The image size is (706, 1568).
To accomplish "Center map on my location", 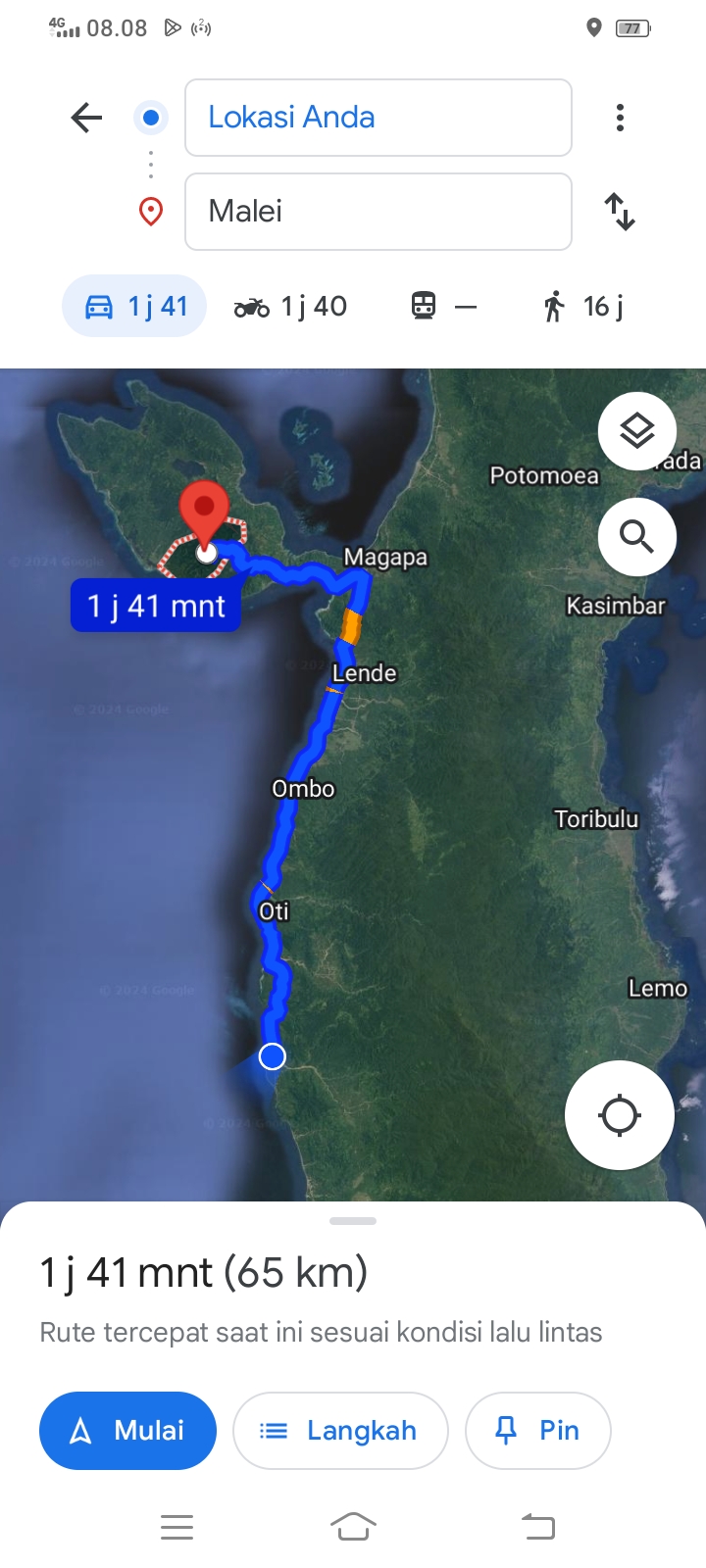I will pyautogui.click(x=620, y=1115).
